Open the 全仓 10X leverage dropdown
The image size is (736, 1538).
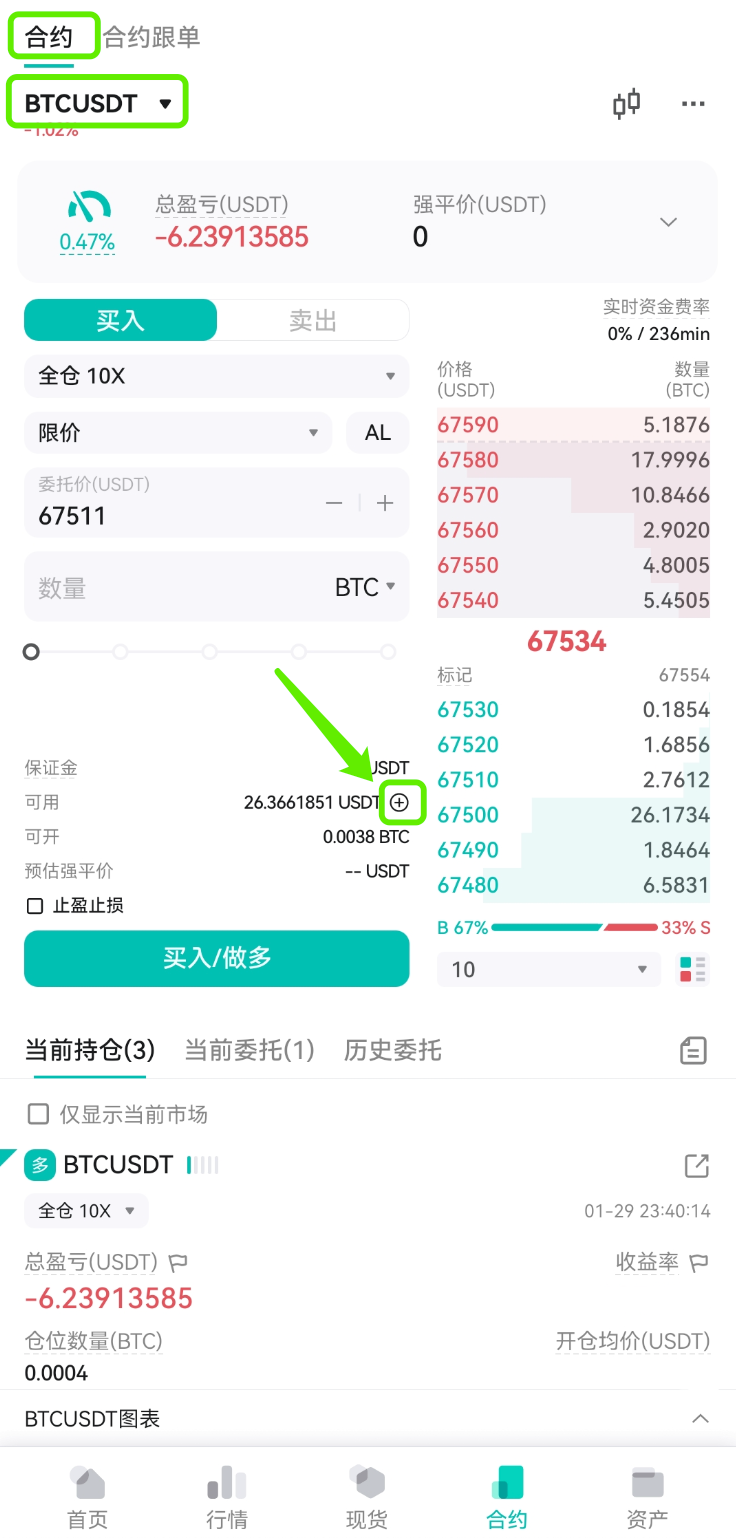tap(217, 376)
